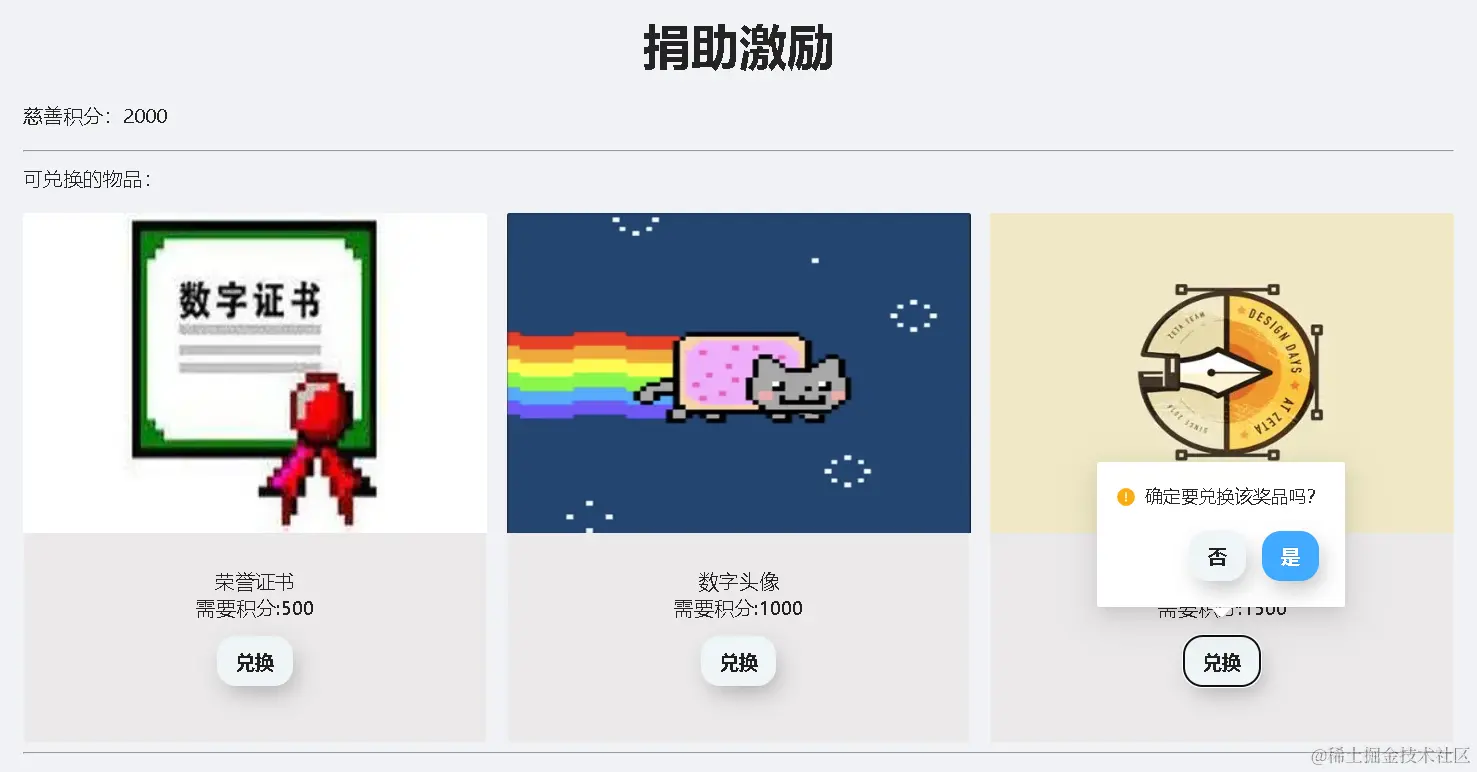
Task: Tap 兑换 under the design badge item
Action: click(x=1221, y=662)
